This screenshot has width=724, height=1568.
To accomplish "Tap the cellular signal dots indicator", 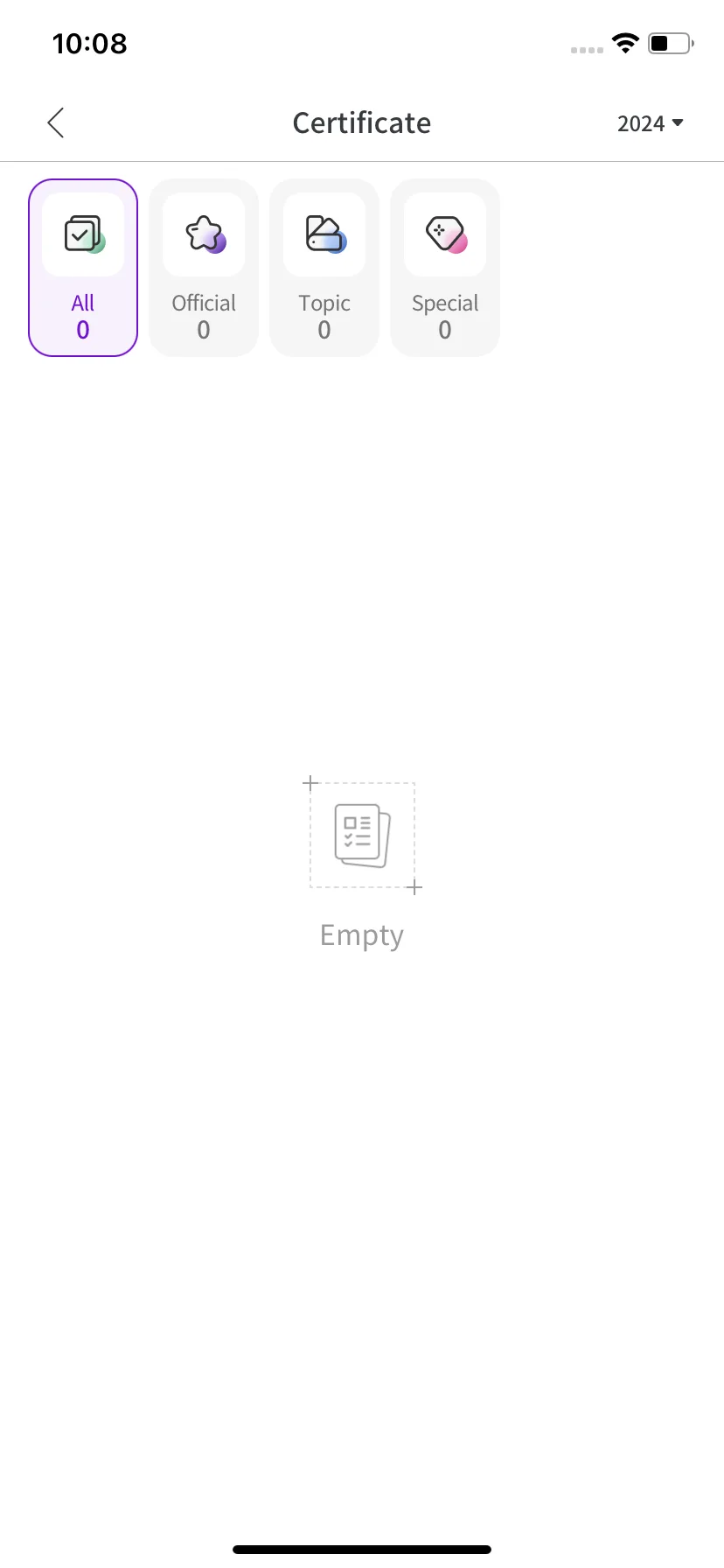I will tap(584, 50).
